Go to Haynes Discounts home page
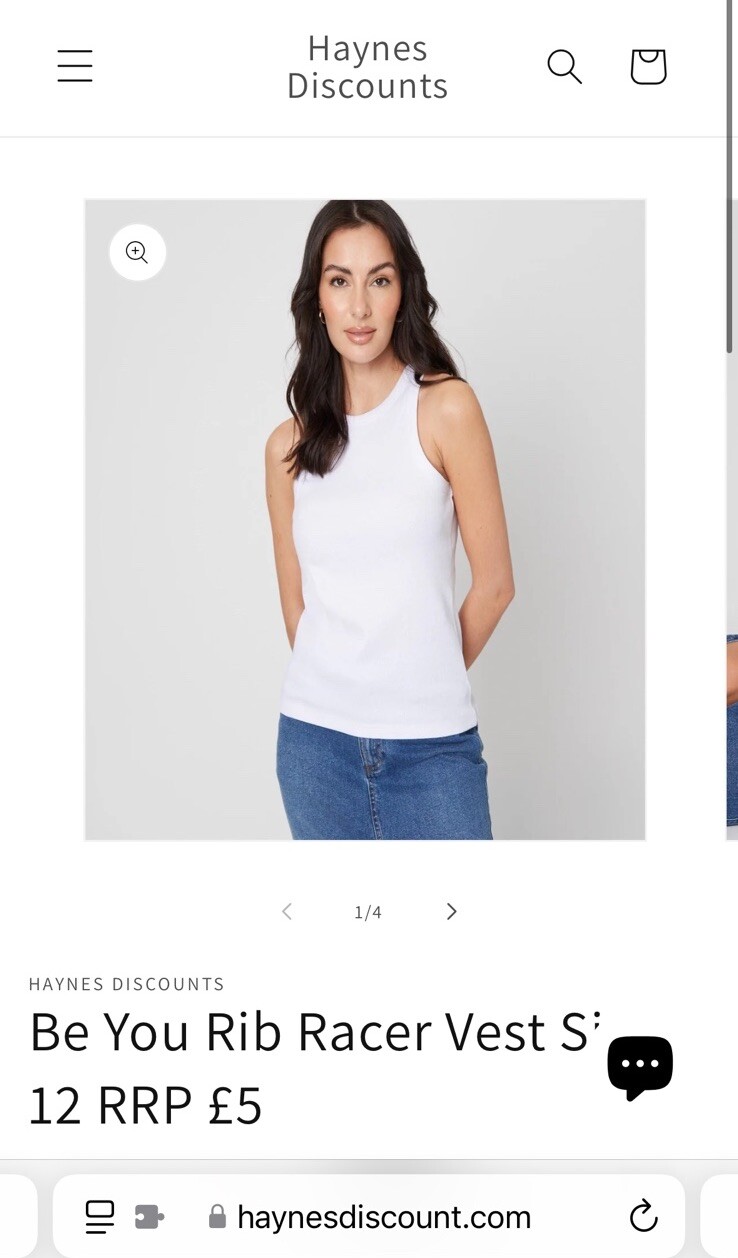The height and width of the screenshot is (1258, 738). pos(367,67)
